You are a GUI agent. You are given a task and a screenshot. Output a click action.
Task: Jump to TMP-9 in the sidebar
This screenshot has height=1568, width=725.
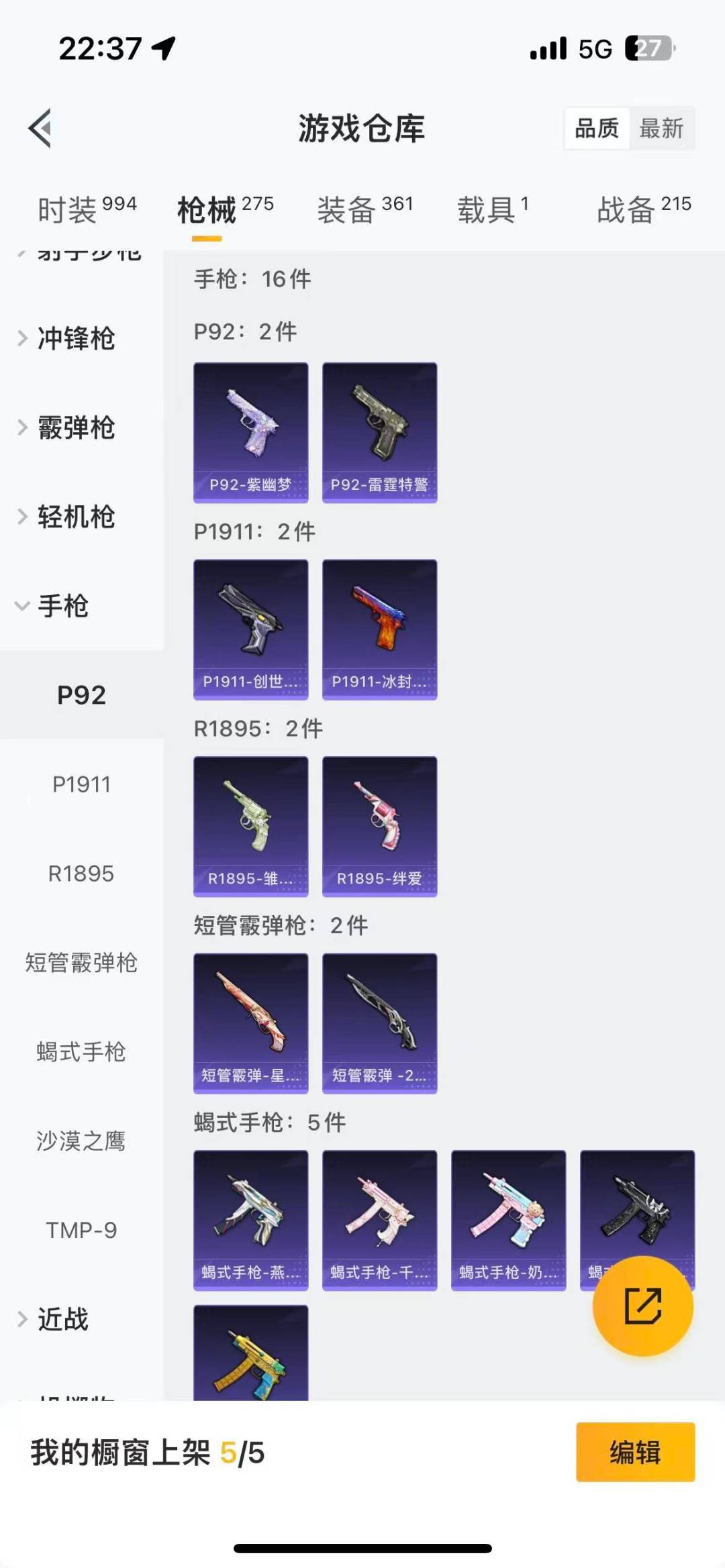pos(81,1230)
